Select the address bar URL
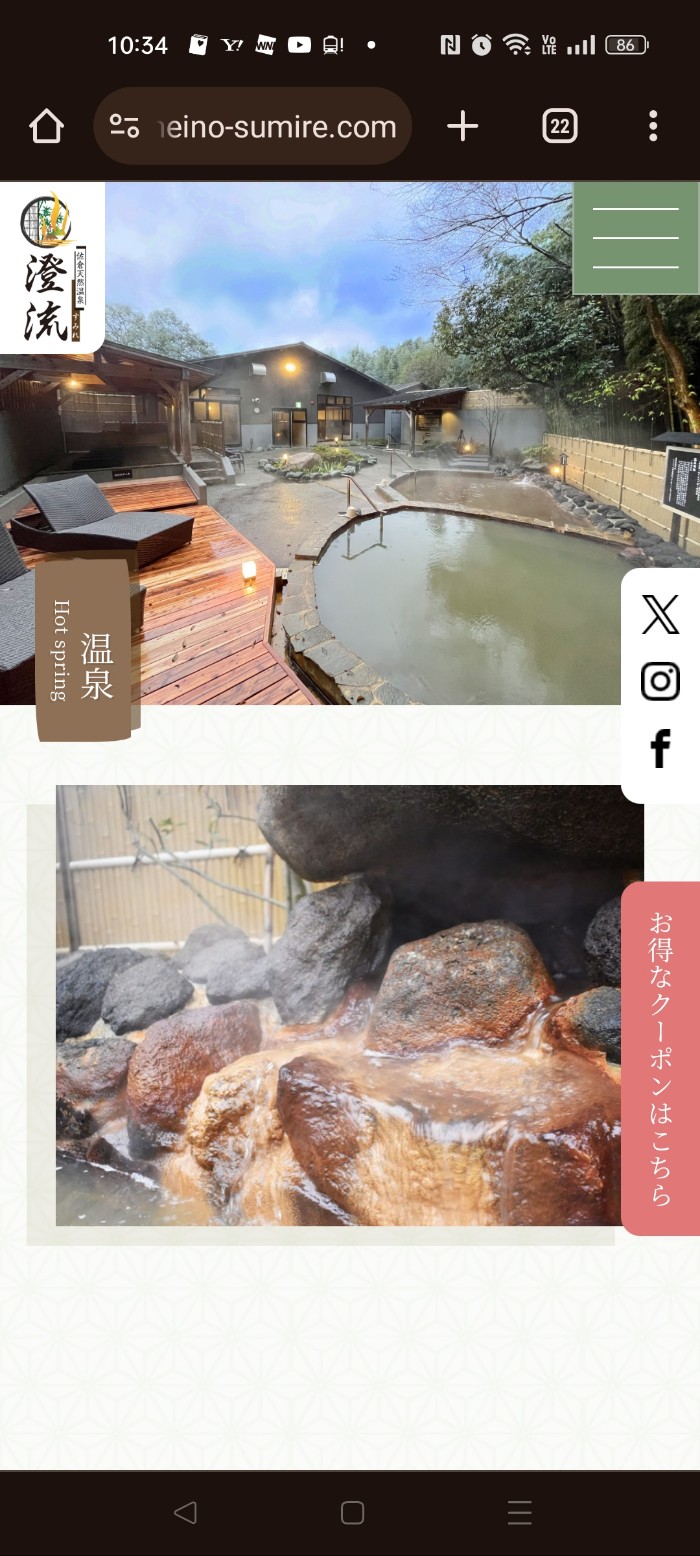700x1556 pixels. [x=276, y=127]
